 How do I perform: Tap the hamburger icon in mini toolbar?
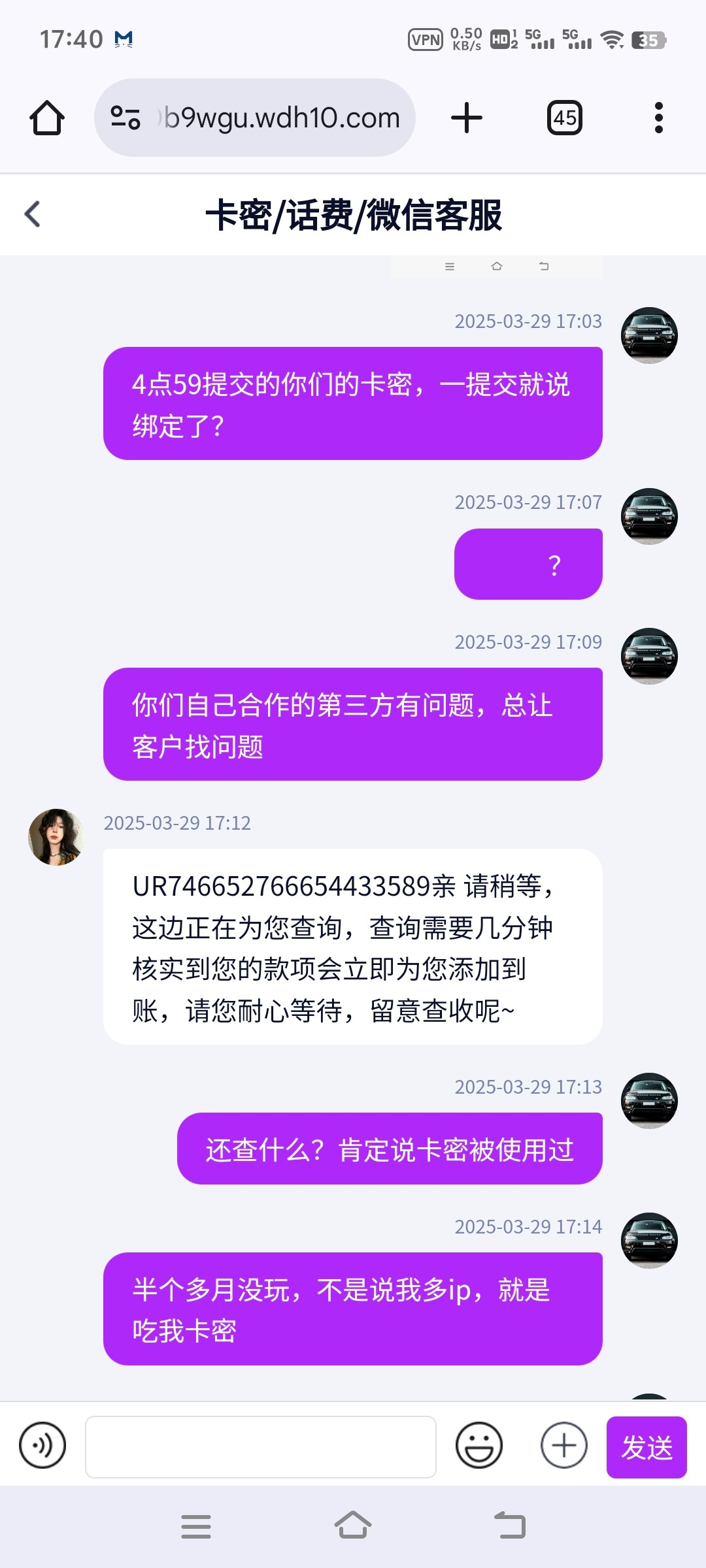(x=450, y=267)
